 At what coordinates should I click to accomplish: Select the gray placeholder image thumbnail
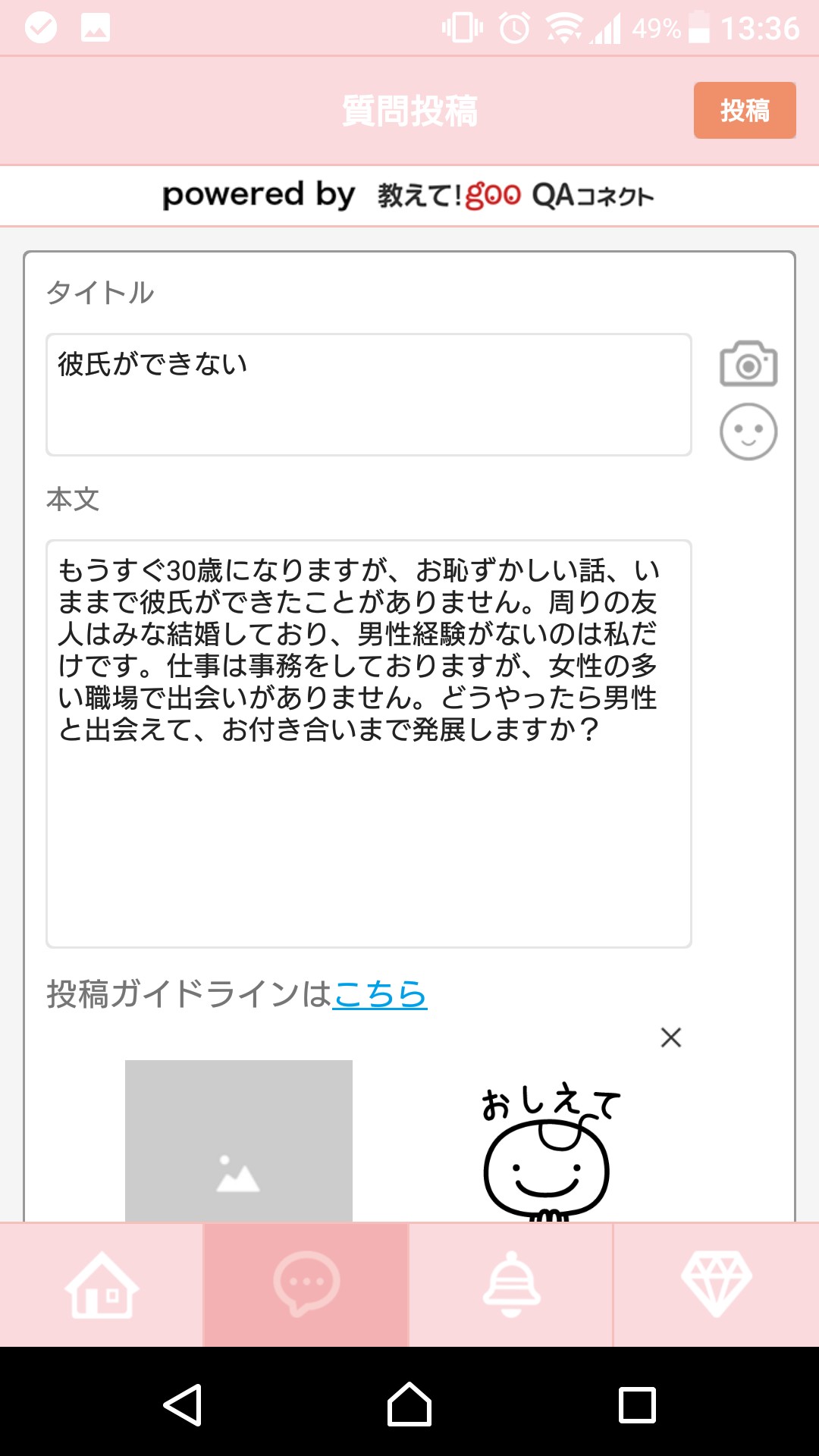pos(238,1141)
